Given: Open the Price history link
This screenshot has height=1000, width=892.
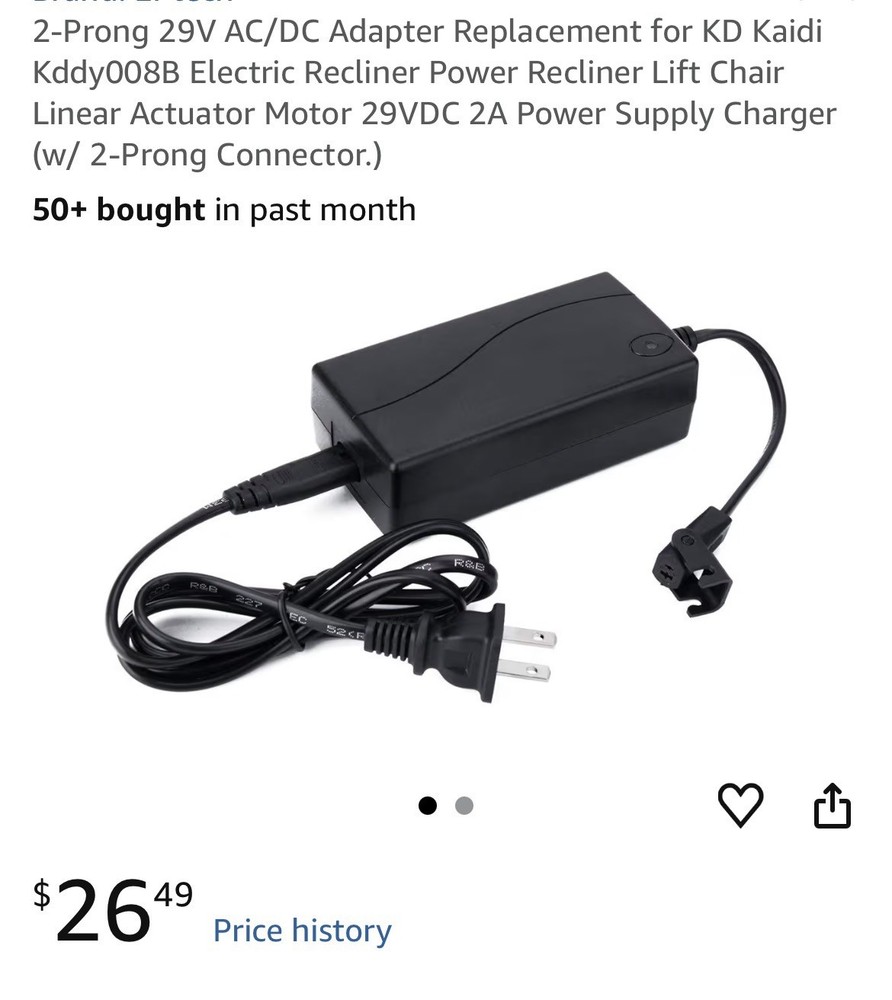Looking at the screenshot, I should [300, 930].
